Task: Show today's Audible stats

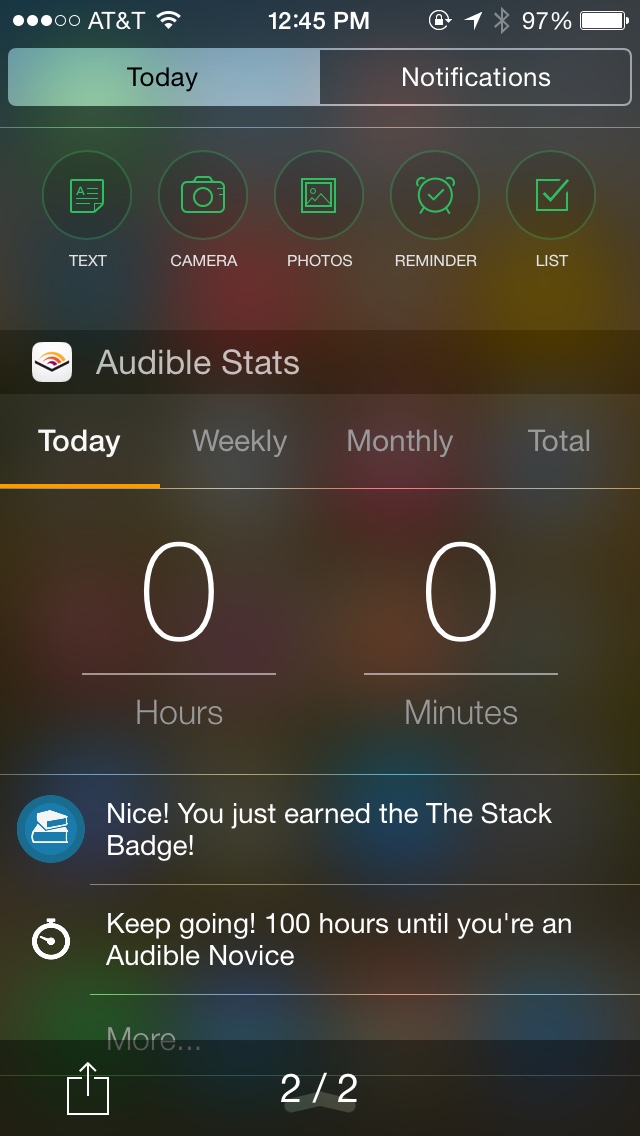Action: point(79,441)
